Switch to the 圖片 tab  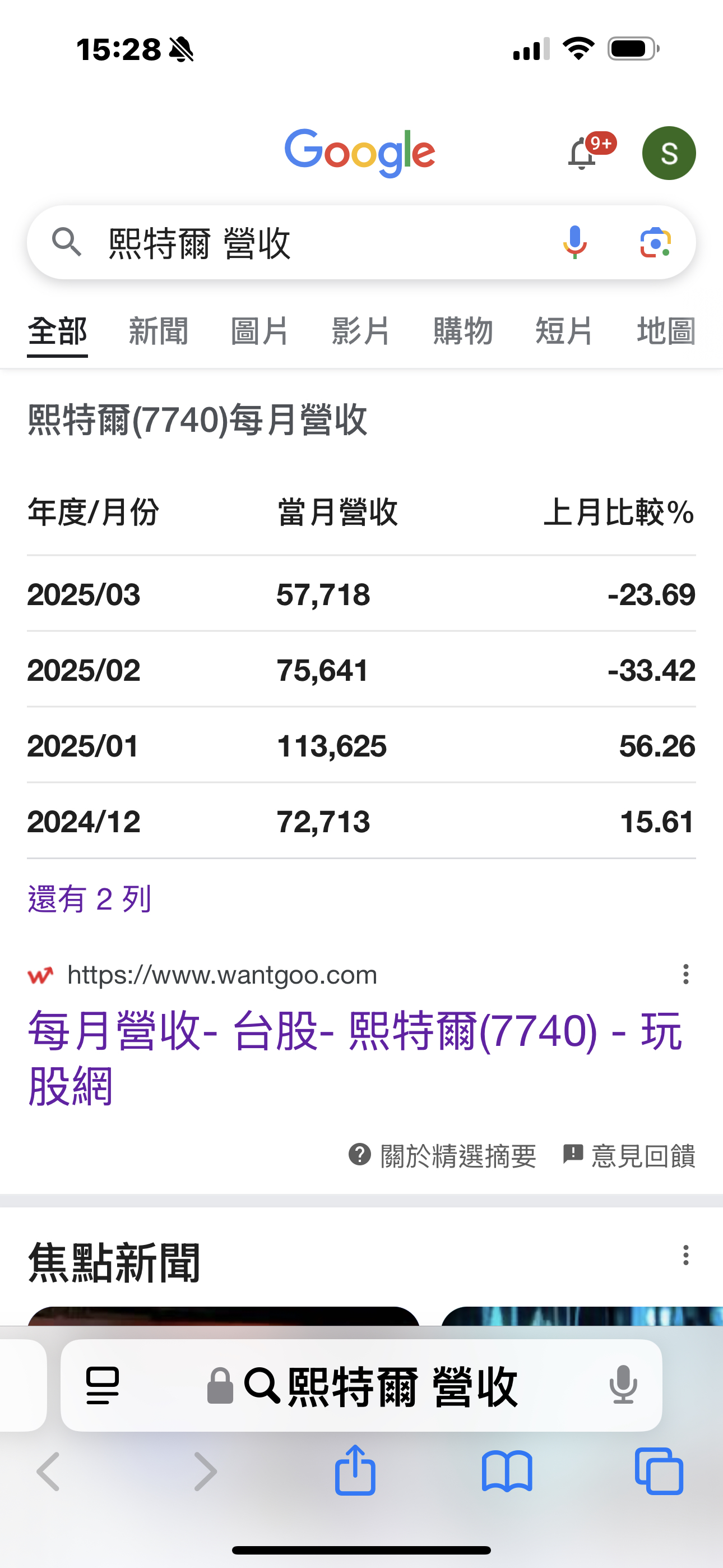coord(260,332)
